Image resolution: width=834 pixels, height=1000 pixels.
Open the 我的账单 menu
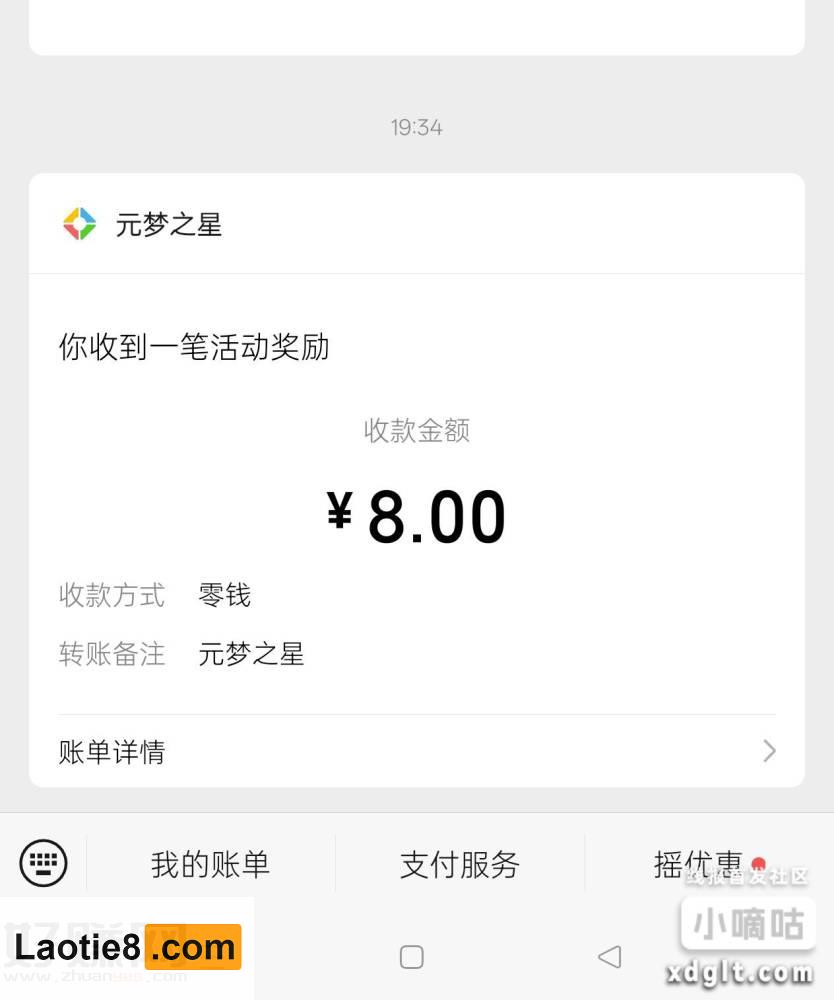coord(210,864)
